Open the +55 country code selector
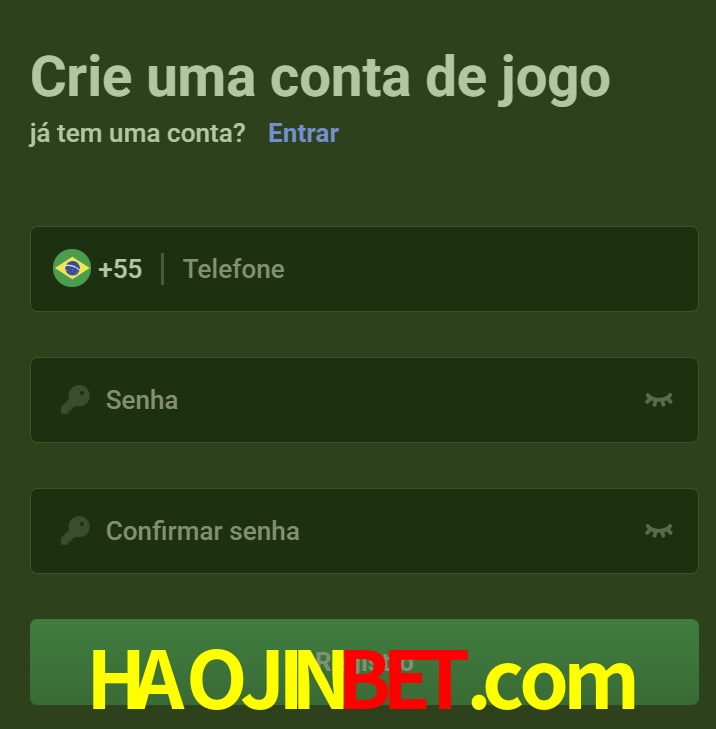The height and width of the screenshot is (729, 716). (x=98, y=269)
